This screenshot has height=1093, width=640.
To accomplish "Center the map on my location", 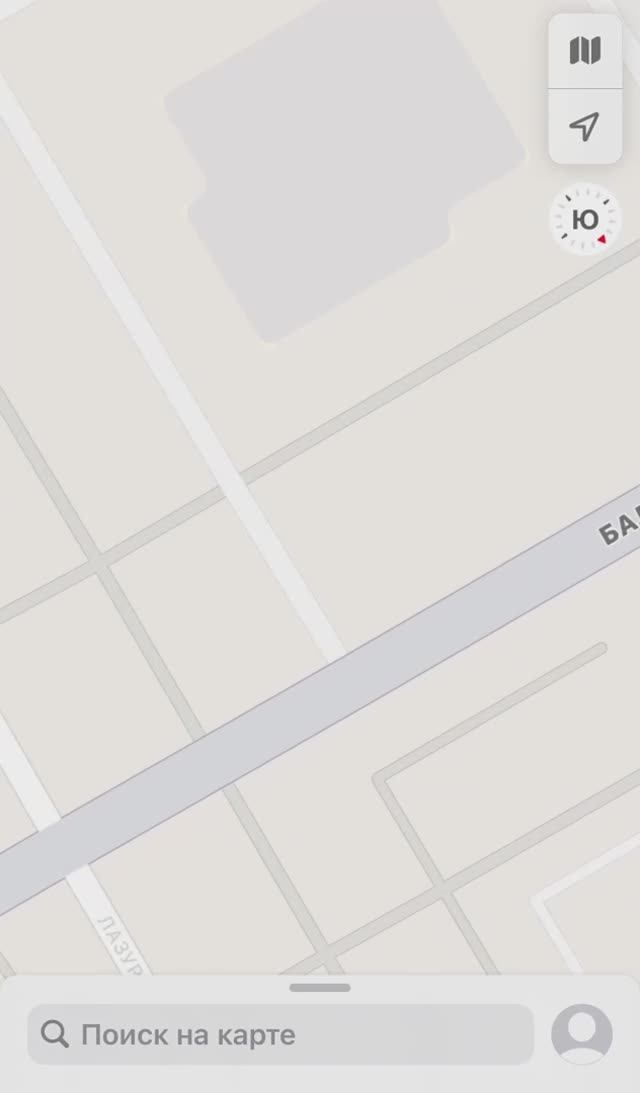I will (x=585, y=126).
